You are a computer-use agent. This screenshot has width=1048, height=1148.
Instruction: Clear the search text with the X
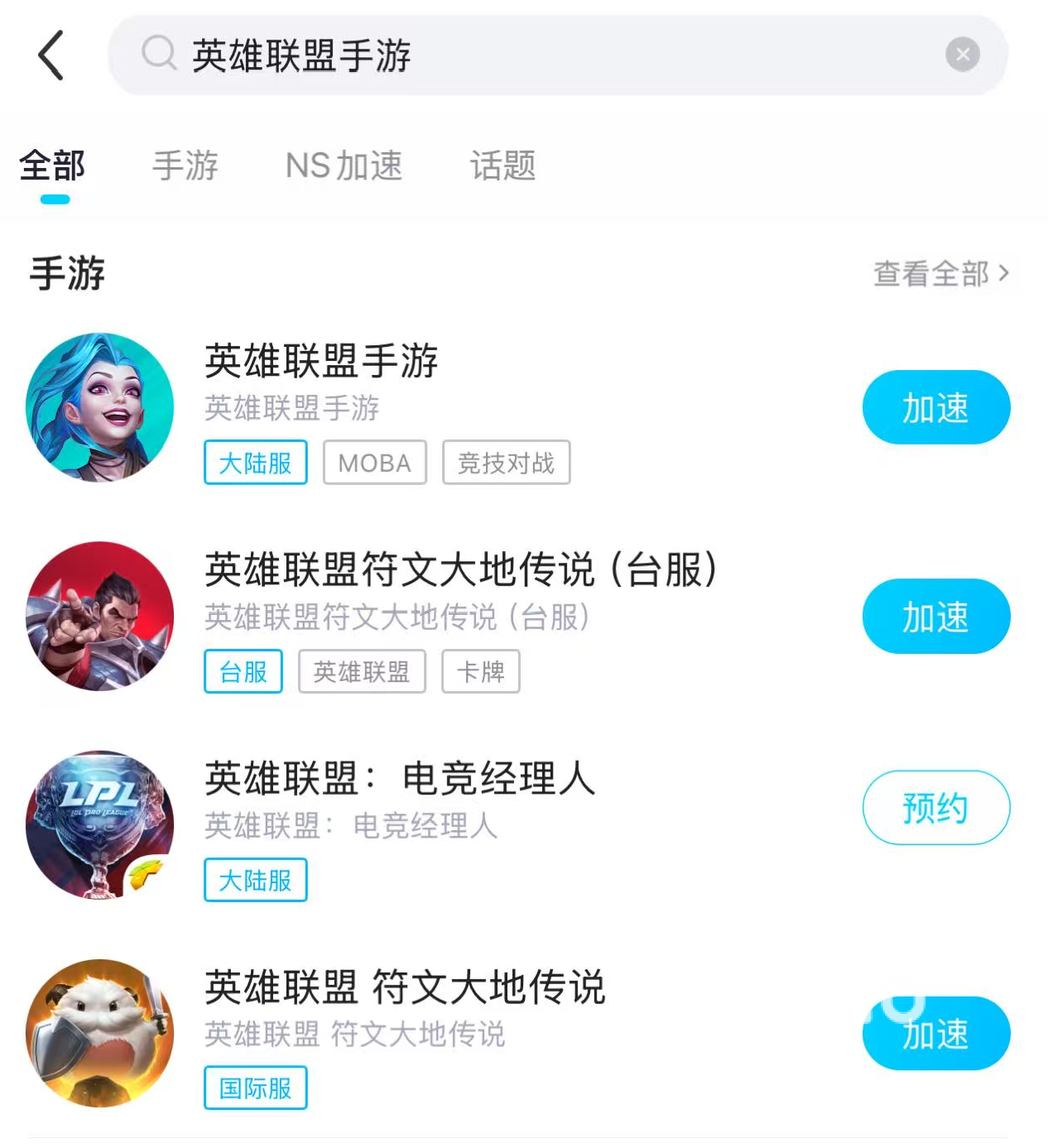(x=962, y=55)
